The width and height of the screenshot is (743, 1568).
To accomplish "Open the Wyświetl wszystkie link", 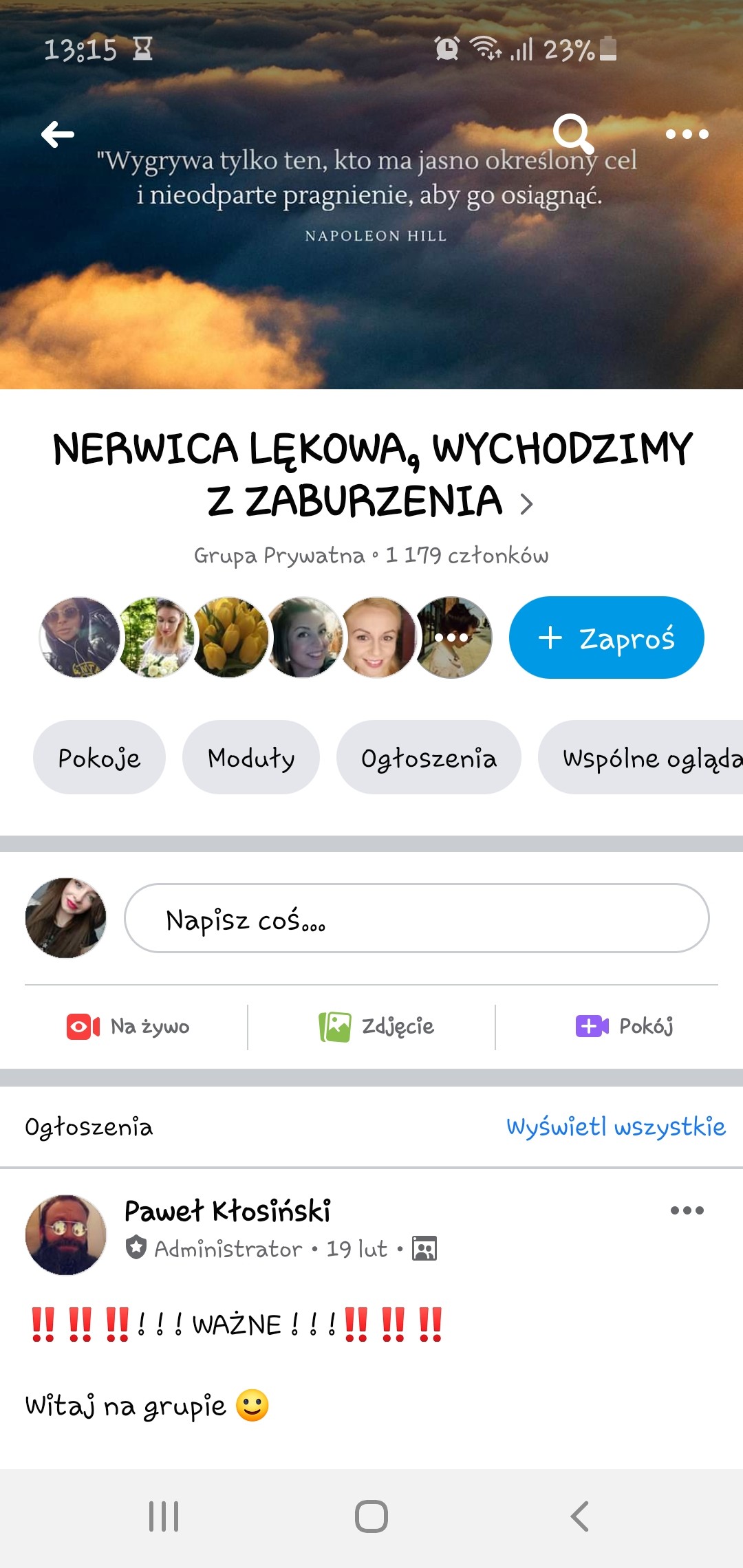I will click(x=616, y=1127).
